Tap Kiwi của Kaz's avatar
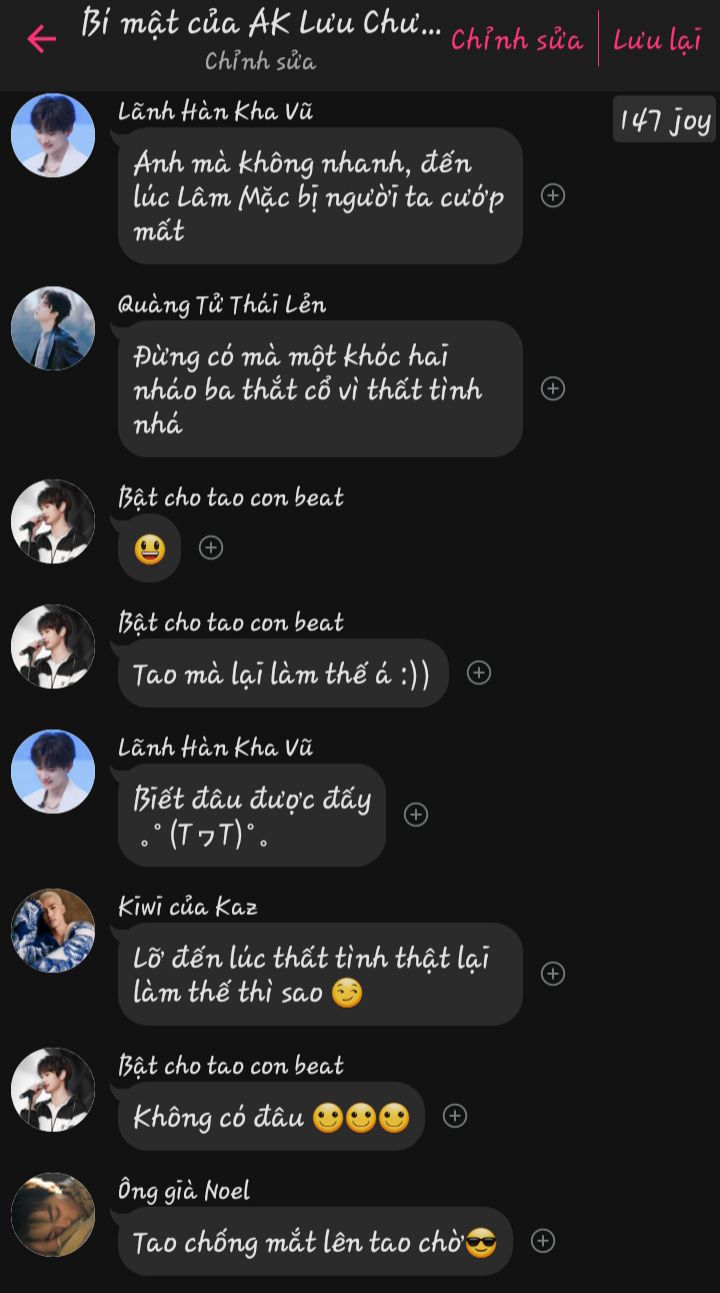 pyautogui.click(x=53, y=931)
